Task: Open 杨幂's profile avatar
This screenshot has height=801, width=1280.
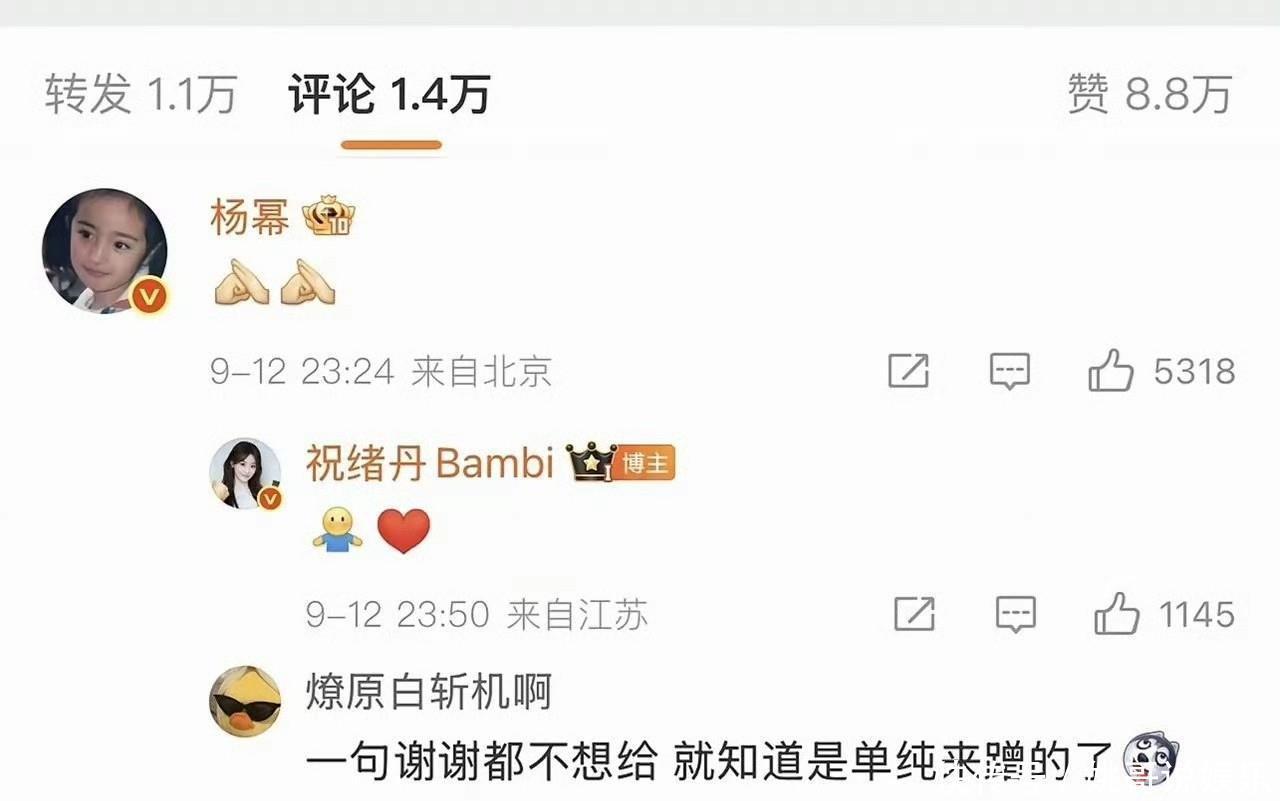Action: [x=104, y=251]
